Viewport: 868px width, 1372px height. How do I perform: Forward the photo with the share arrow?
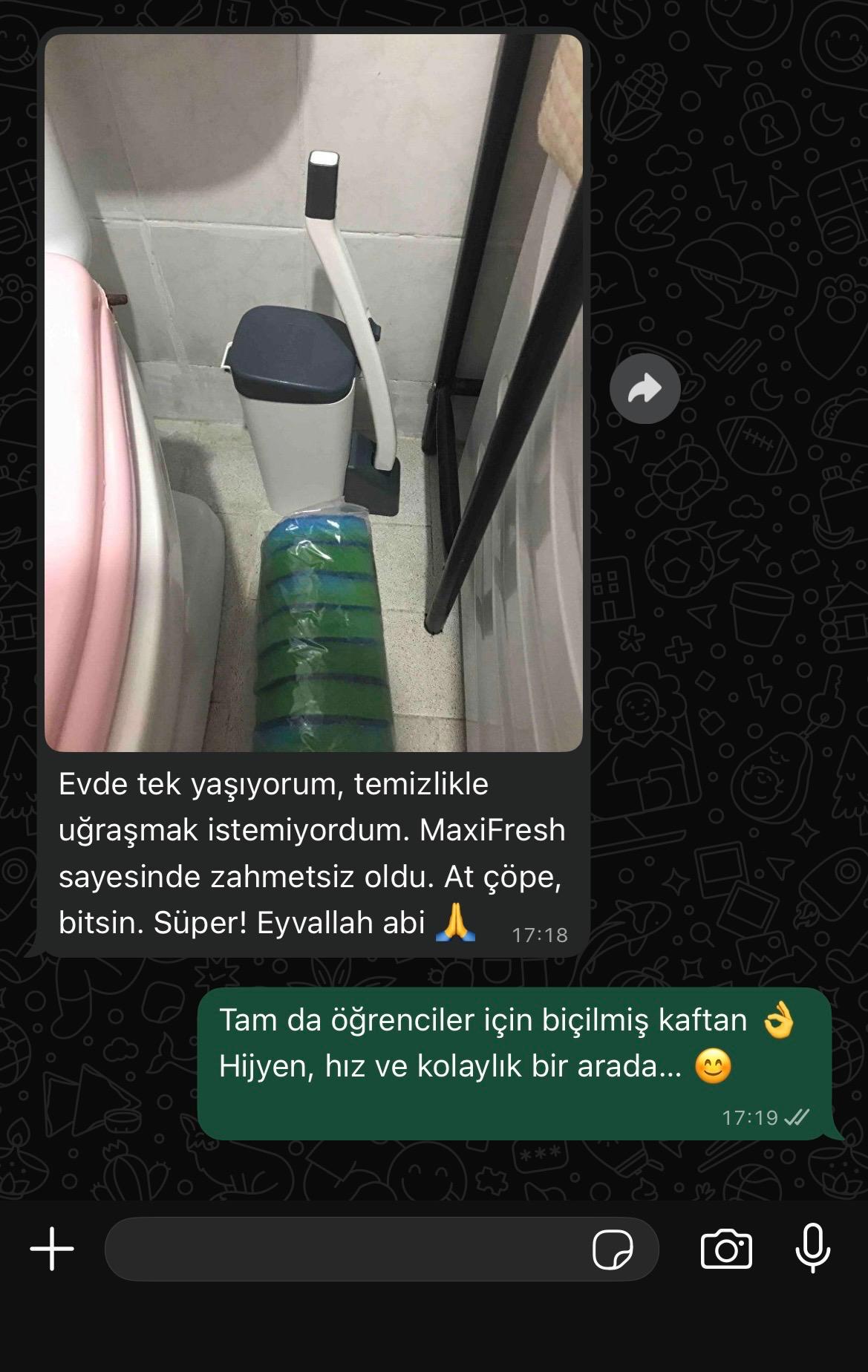[645, 389]
